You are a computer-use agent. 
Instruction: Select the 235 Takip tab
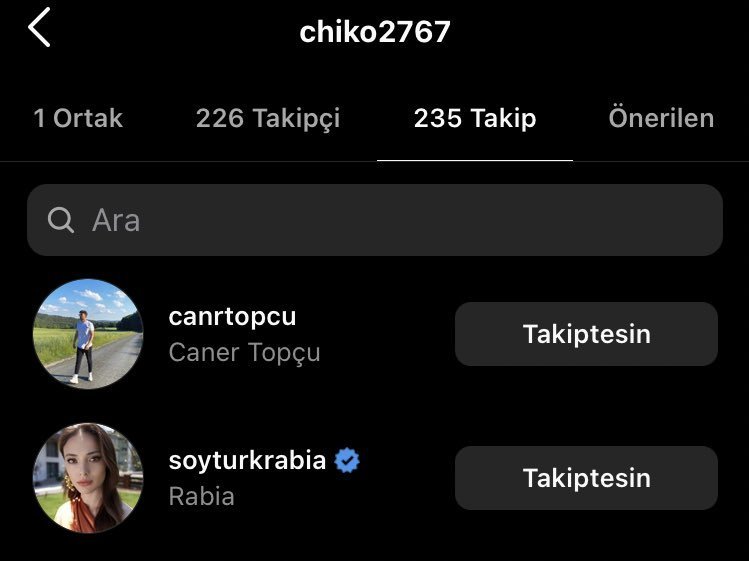(475, 118)
